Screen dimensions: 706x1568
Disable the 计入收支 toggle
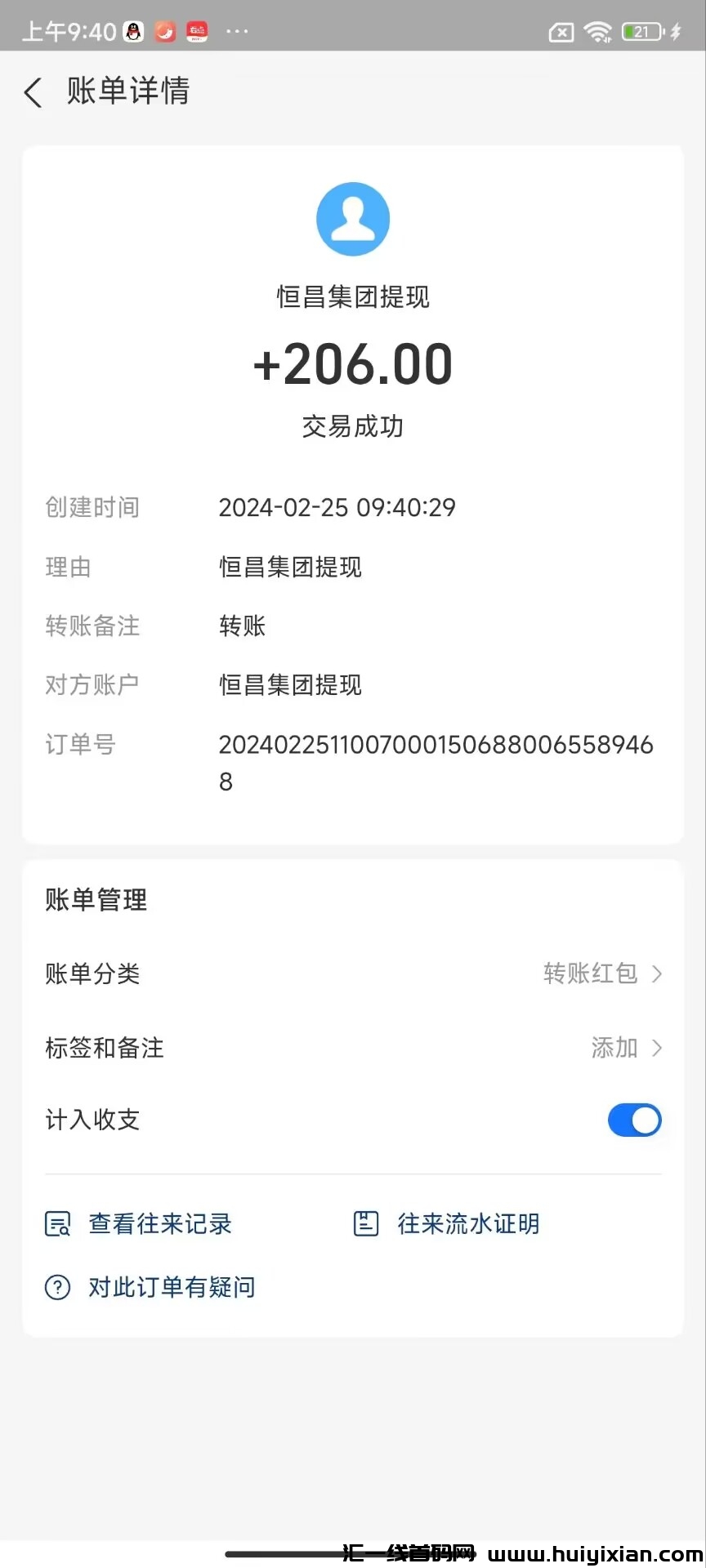(x=635, y=1120)
